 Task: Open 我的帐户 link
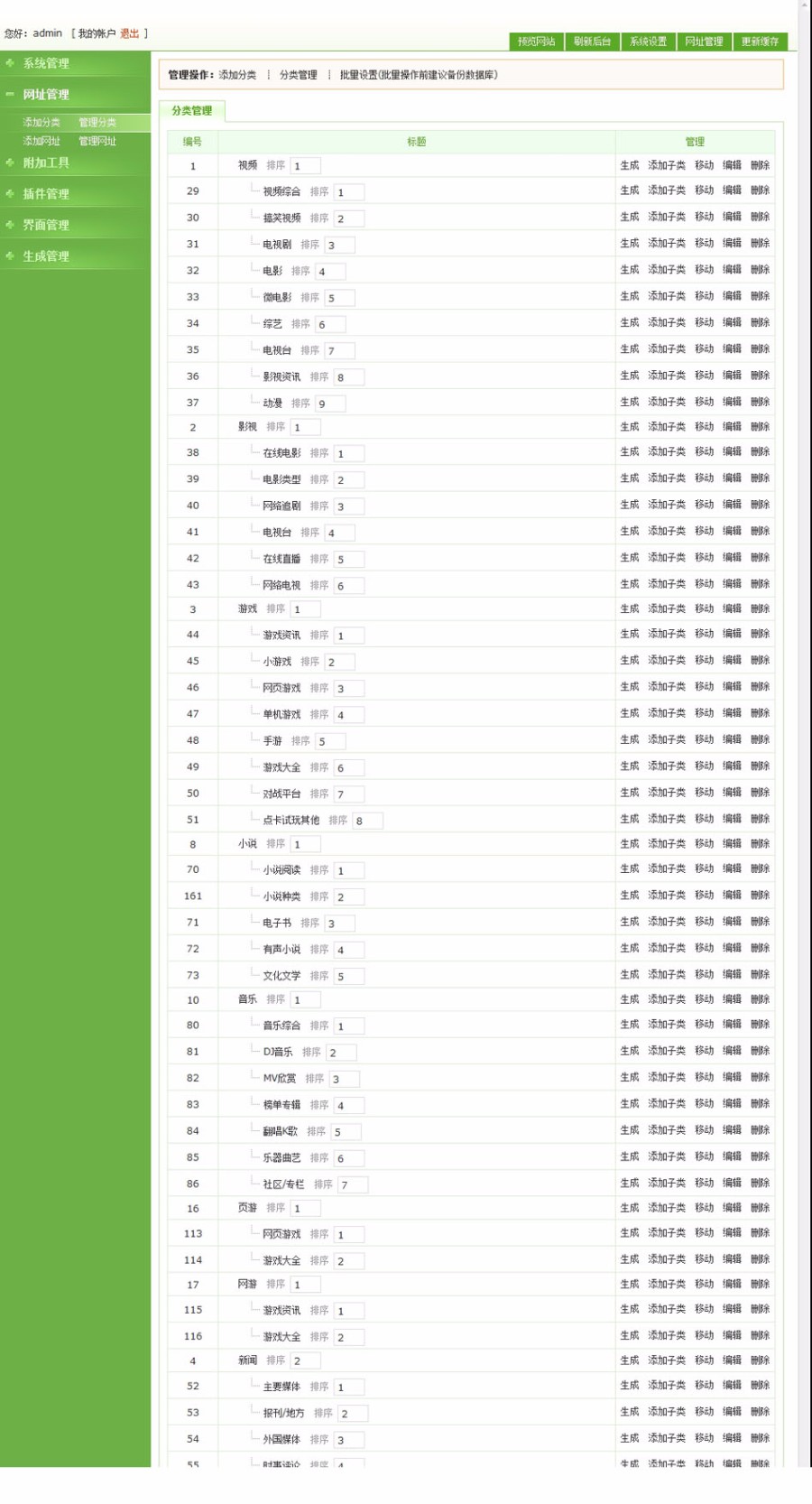[x=97, y=33]
